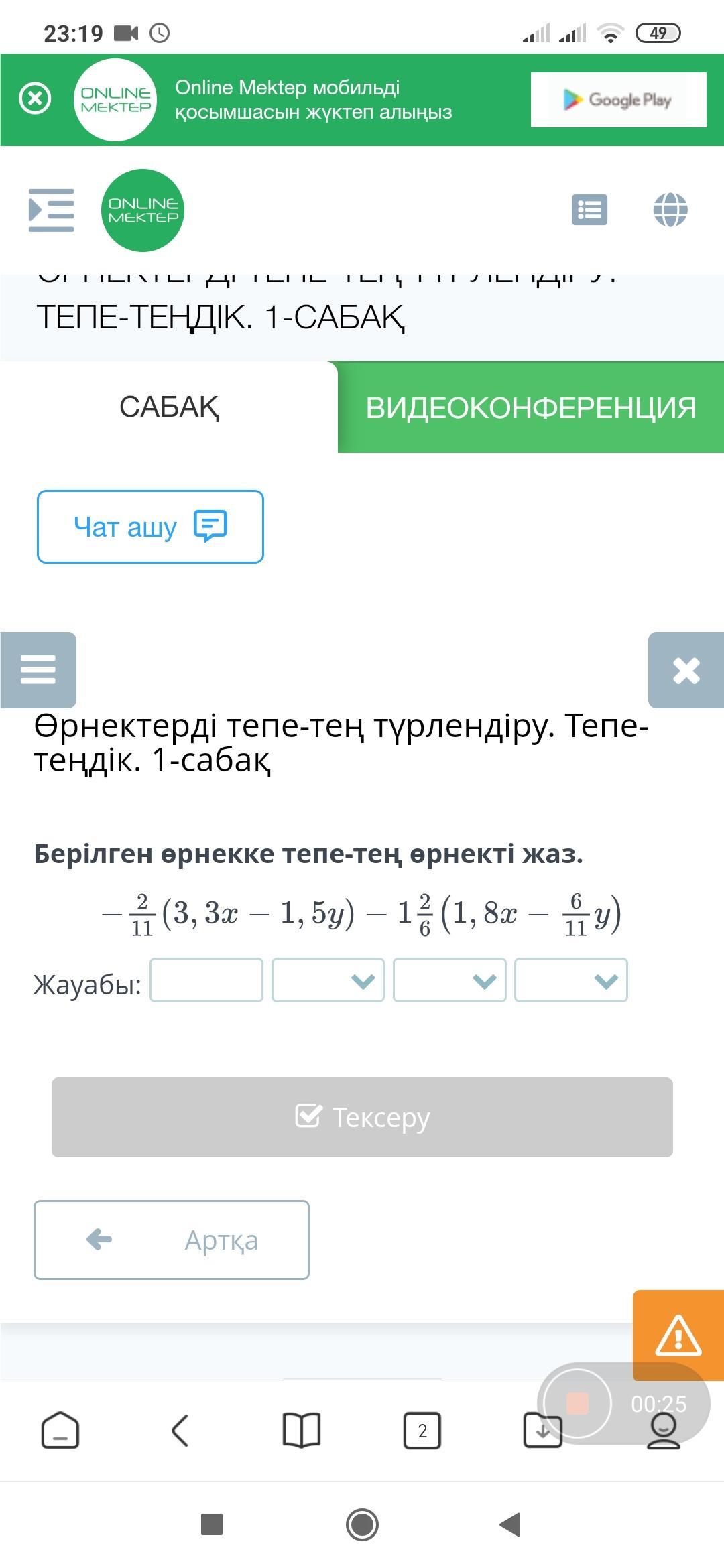Expand the third answer dropdown
The image size is (724, 1568).
click(x=571, y=980)
